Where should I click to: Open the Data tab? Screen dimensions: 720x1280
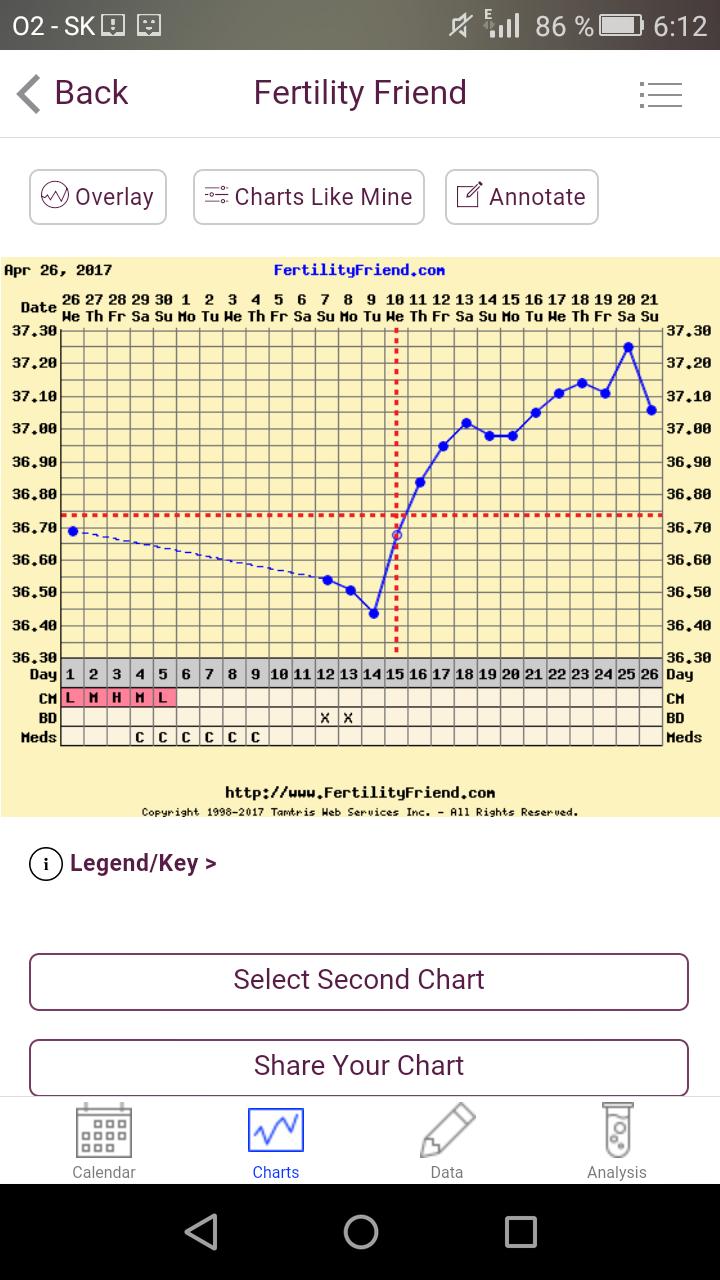coord(446,1142)
